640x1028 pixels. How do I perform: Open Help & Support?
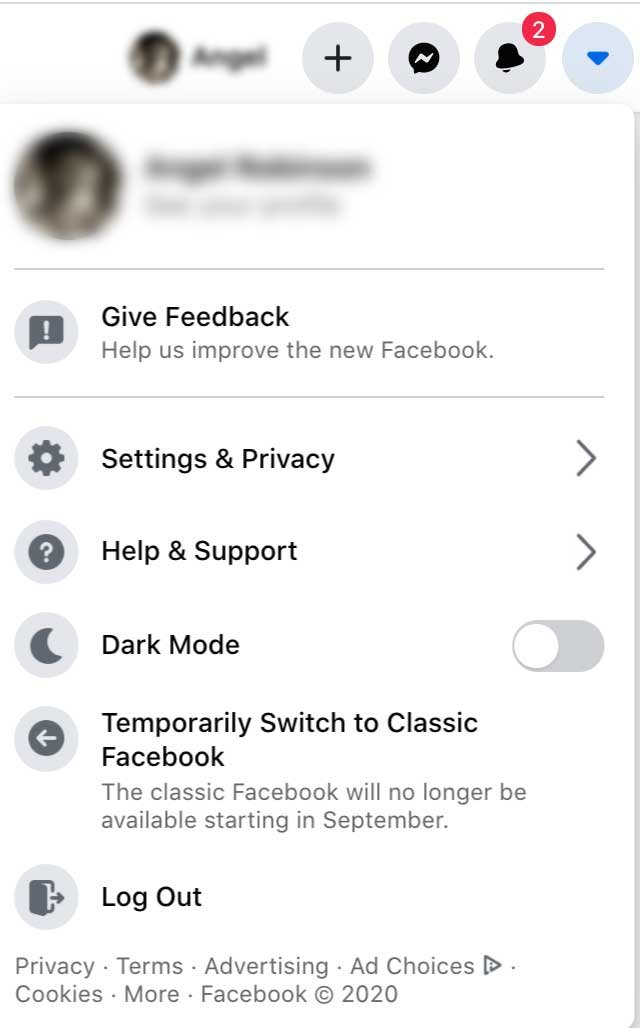308,551
